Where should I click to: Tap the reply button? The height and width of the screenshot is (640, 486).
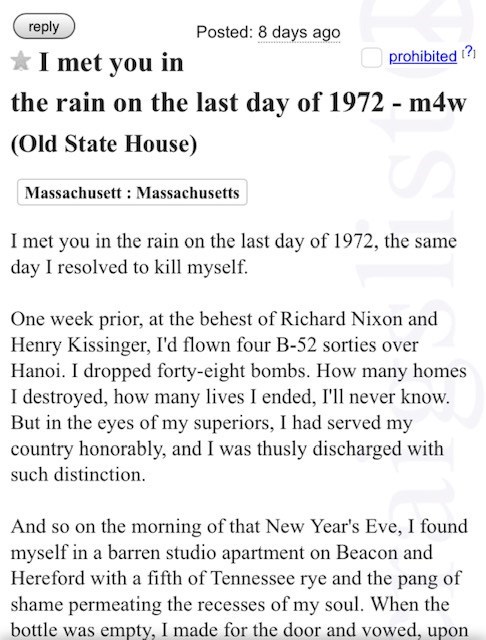[44, 27]
